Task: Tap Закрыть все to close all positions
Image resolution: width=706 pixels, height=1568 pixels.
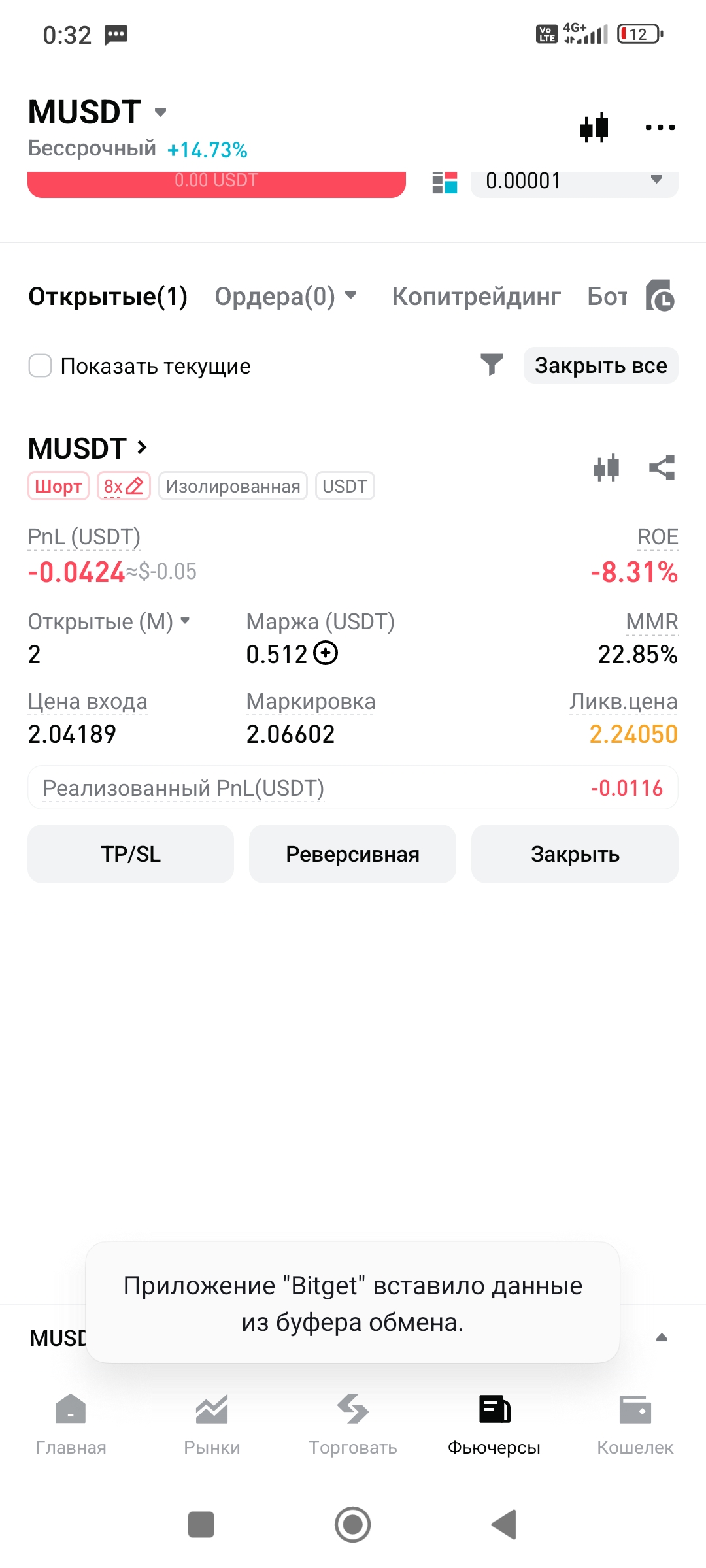Action: [x=601, y=366]
